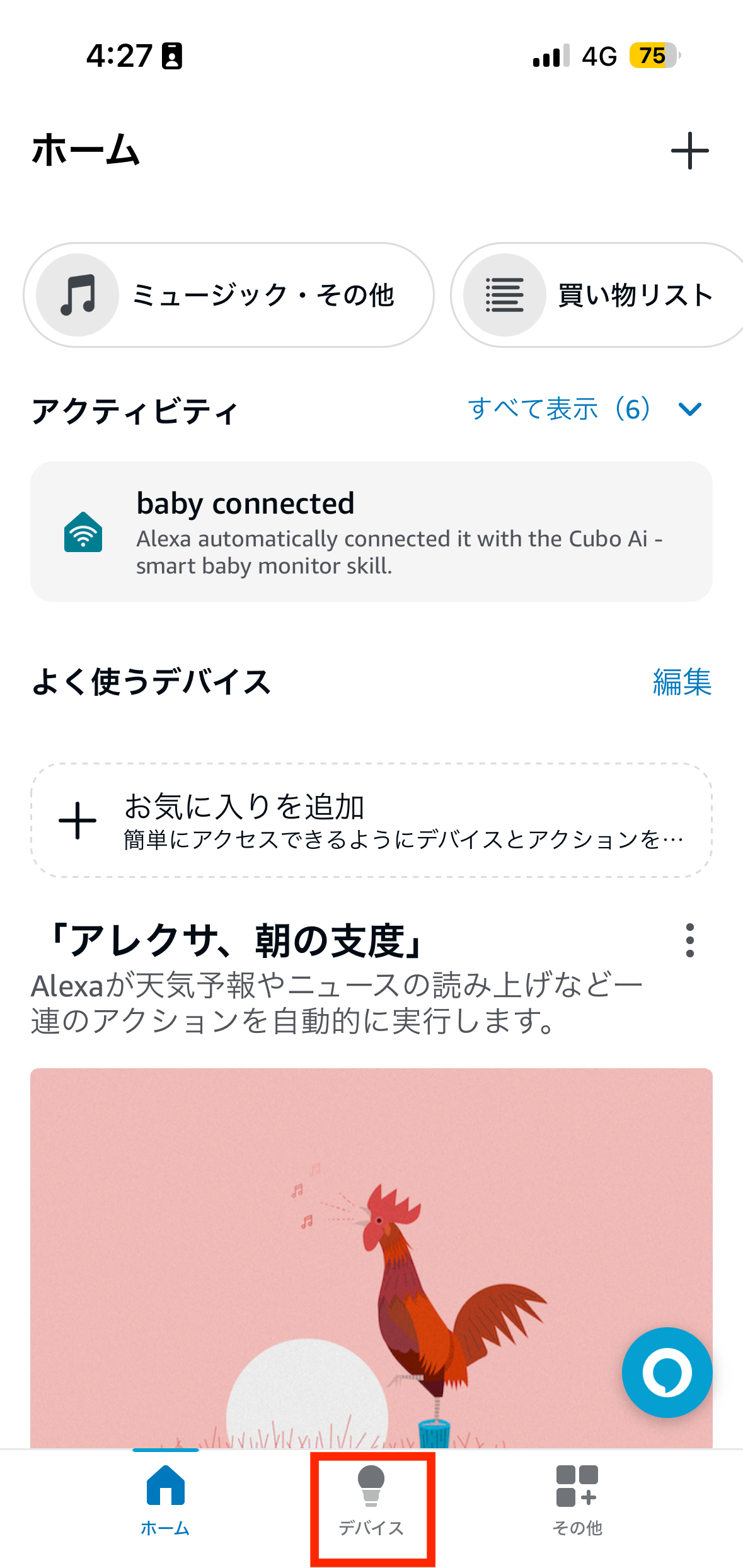The width and height of the screenshot is (743, 1568).
Task: Open overflow menu for アレクサ、朝の支度
Action: (x=689, y=940)
